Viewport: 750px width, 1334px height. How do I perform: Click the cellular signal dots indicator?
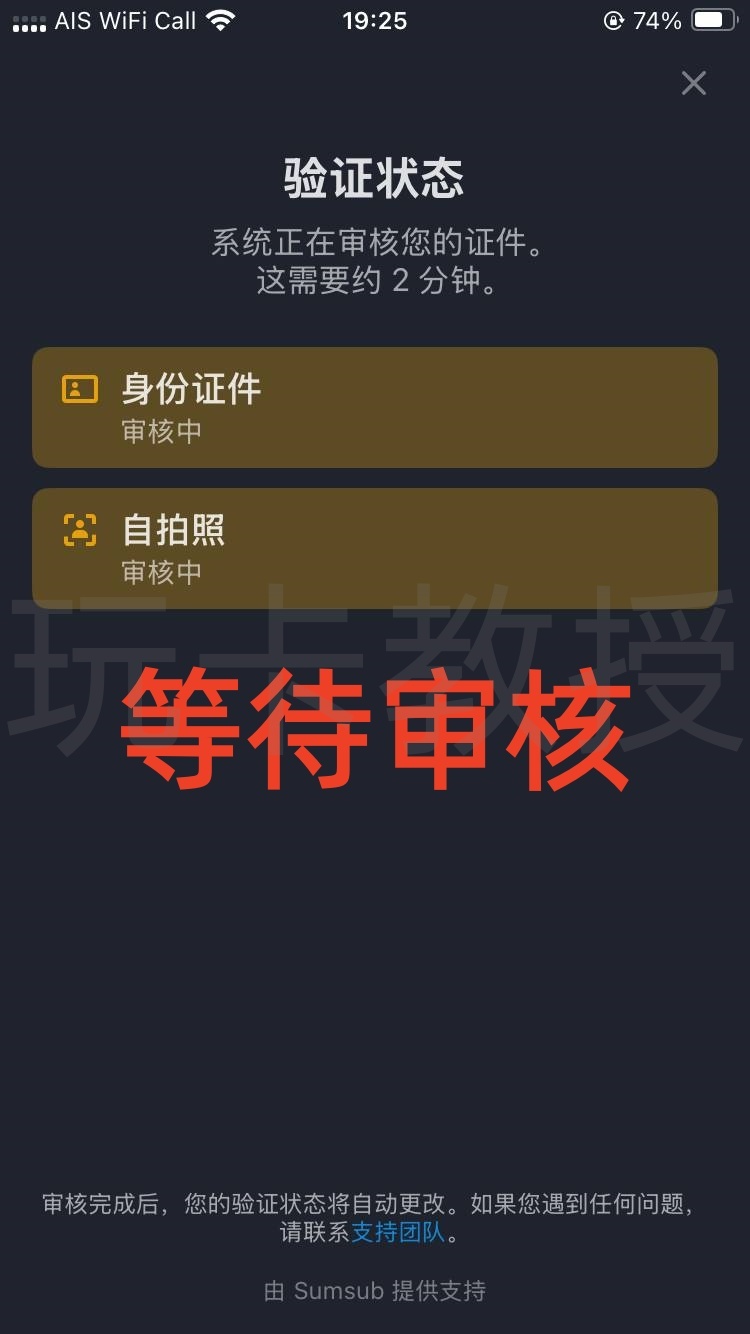click(27, 19)
